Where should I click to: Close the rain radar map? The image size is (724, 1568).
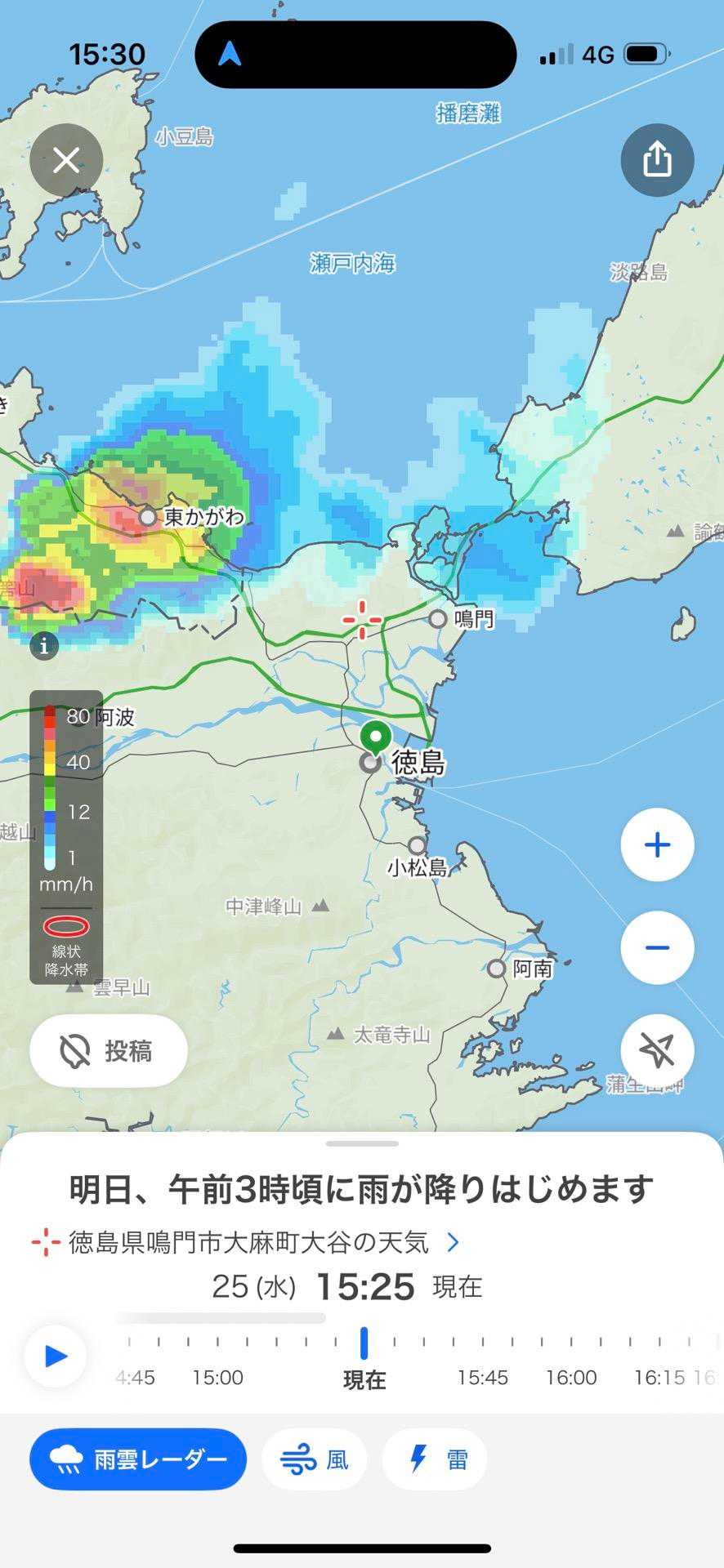click(x=66, y=160)
